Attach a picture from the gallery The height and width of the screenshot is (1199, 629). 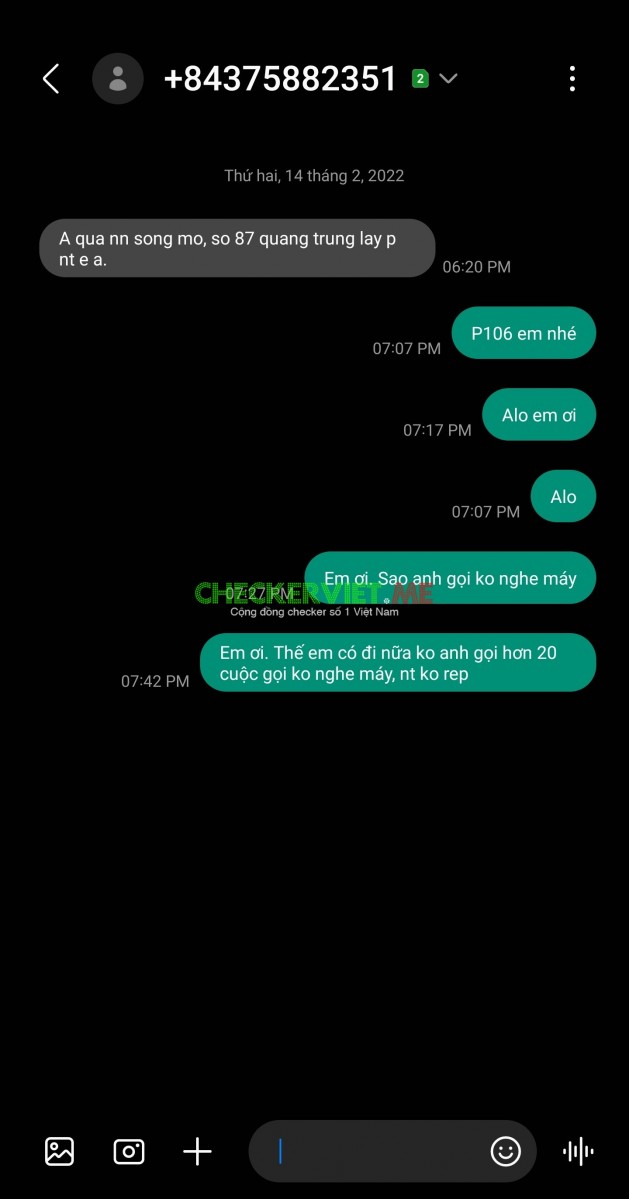[x=60, y=1151]
